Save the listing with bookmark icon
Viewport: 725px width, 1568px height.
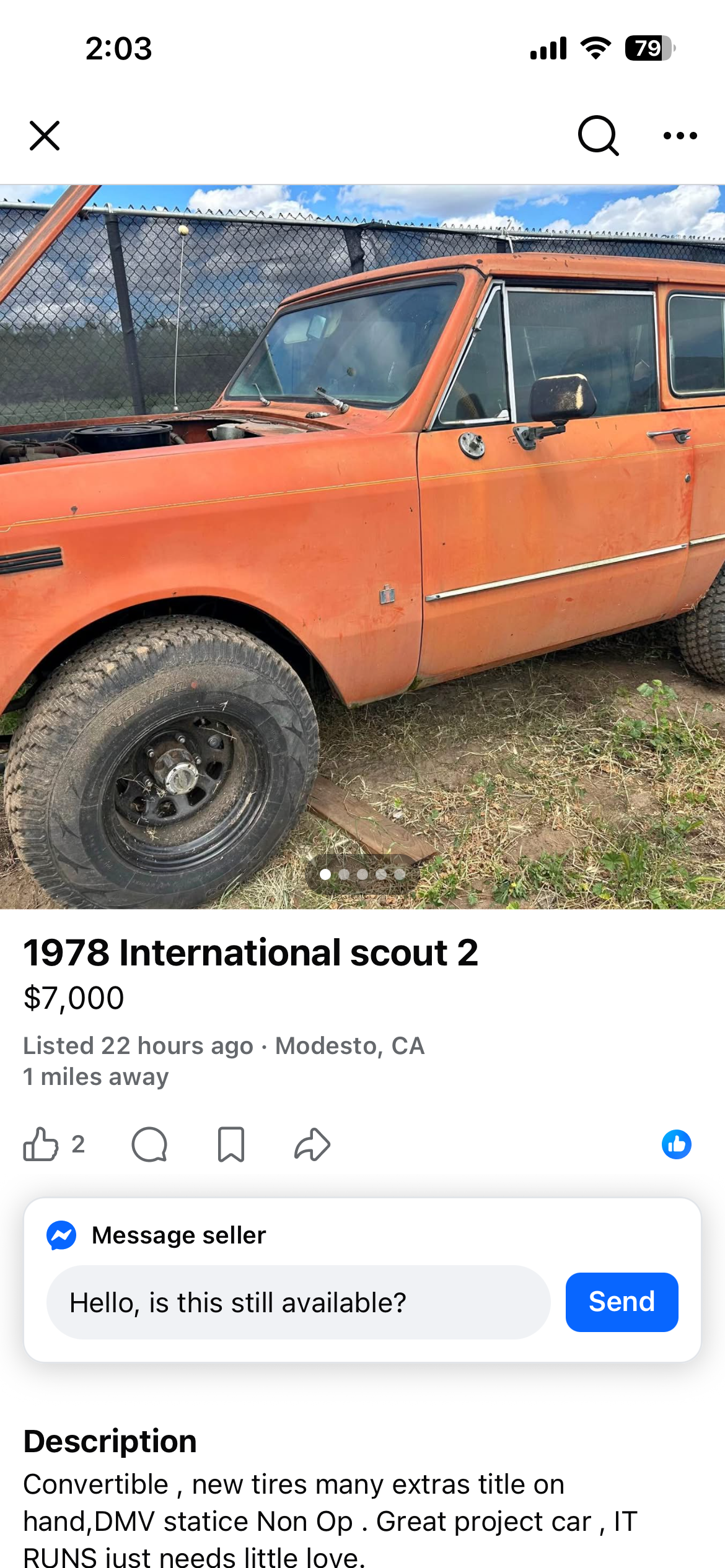231,1144
